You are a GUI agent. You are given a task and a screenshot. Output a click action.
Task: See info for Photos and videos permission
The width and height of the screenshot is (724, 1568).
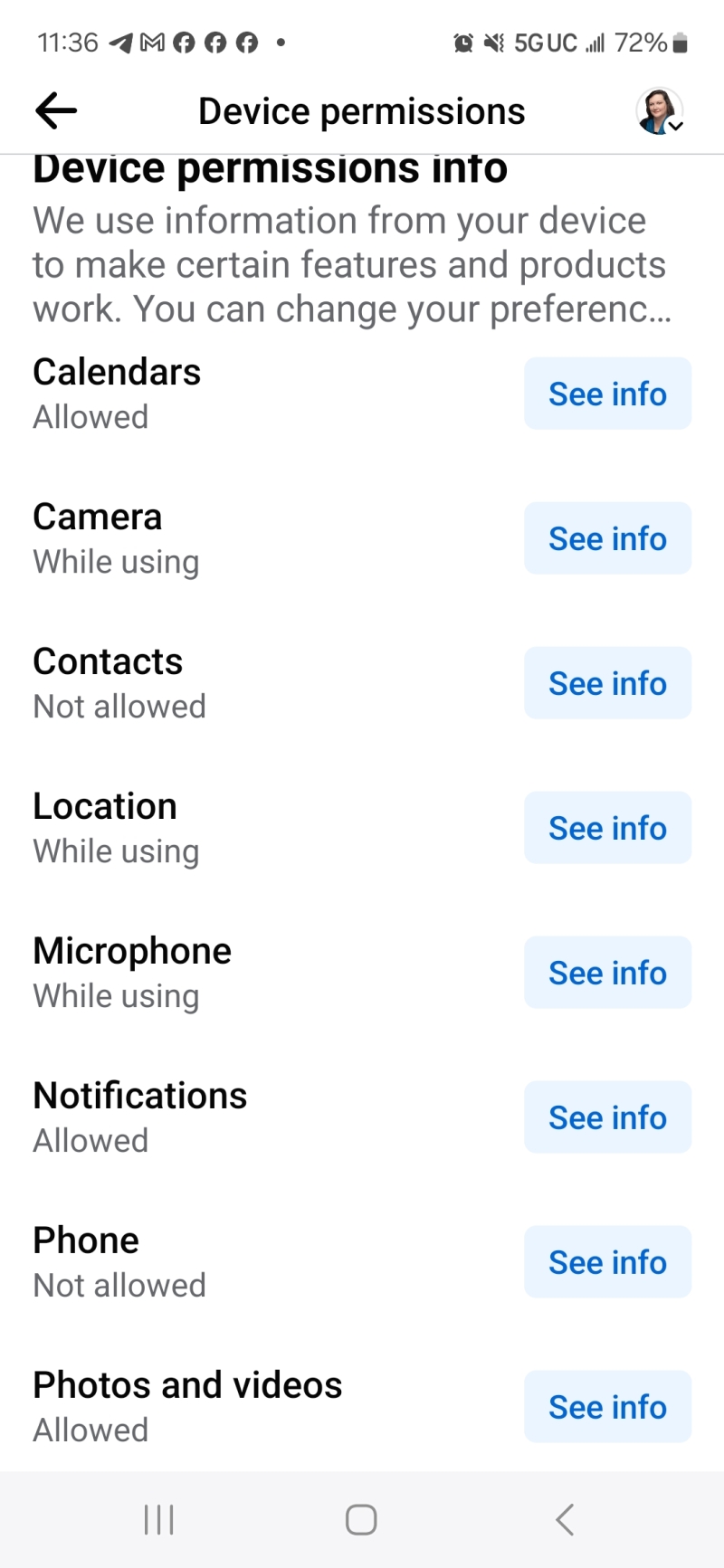coord(607,1407)
